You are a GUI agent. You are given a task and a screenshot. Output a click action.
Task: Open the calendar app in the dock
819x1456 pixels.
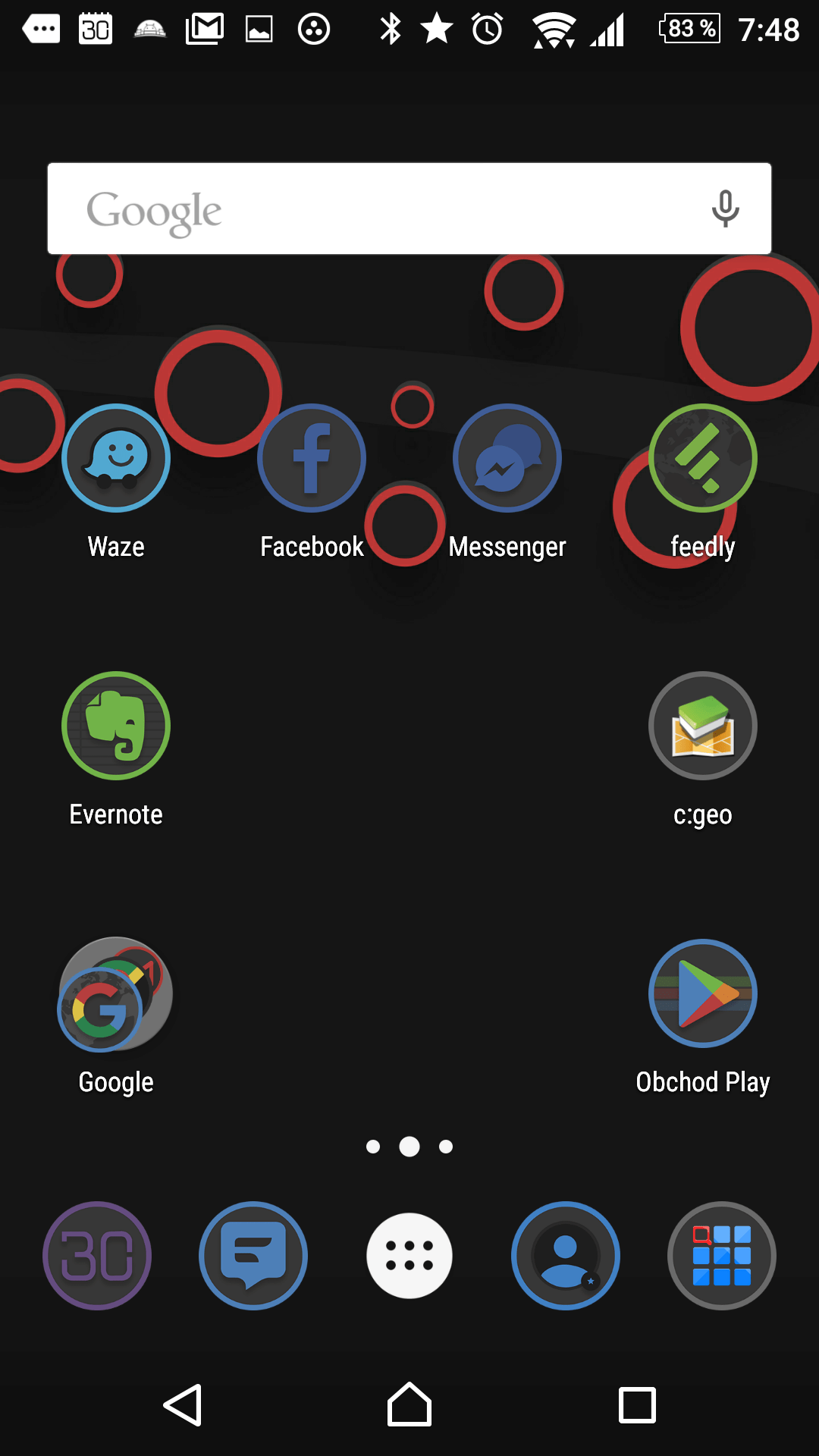(x=97, y=1256)
